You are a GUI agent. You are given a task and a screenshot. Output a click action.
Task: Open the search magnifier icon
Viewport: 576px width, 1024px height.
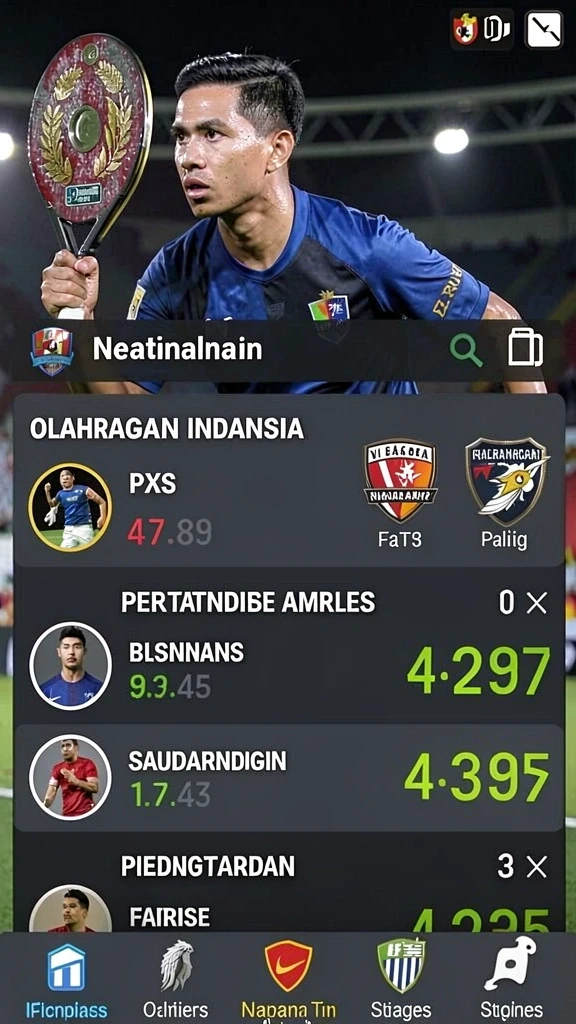(x=466, y=350)
